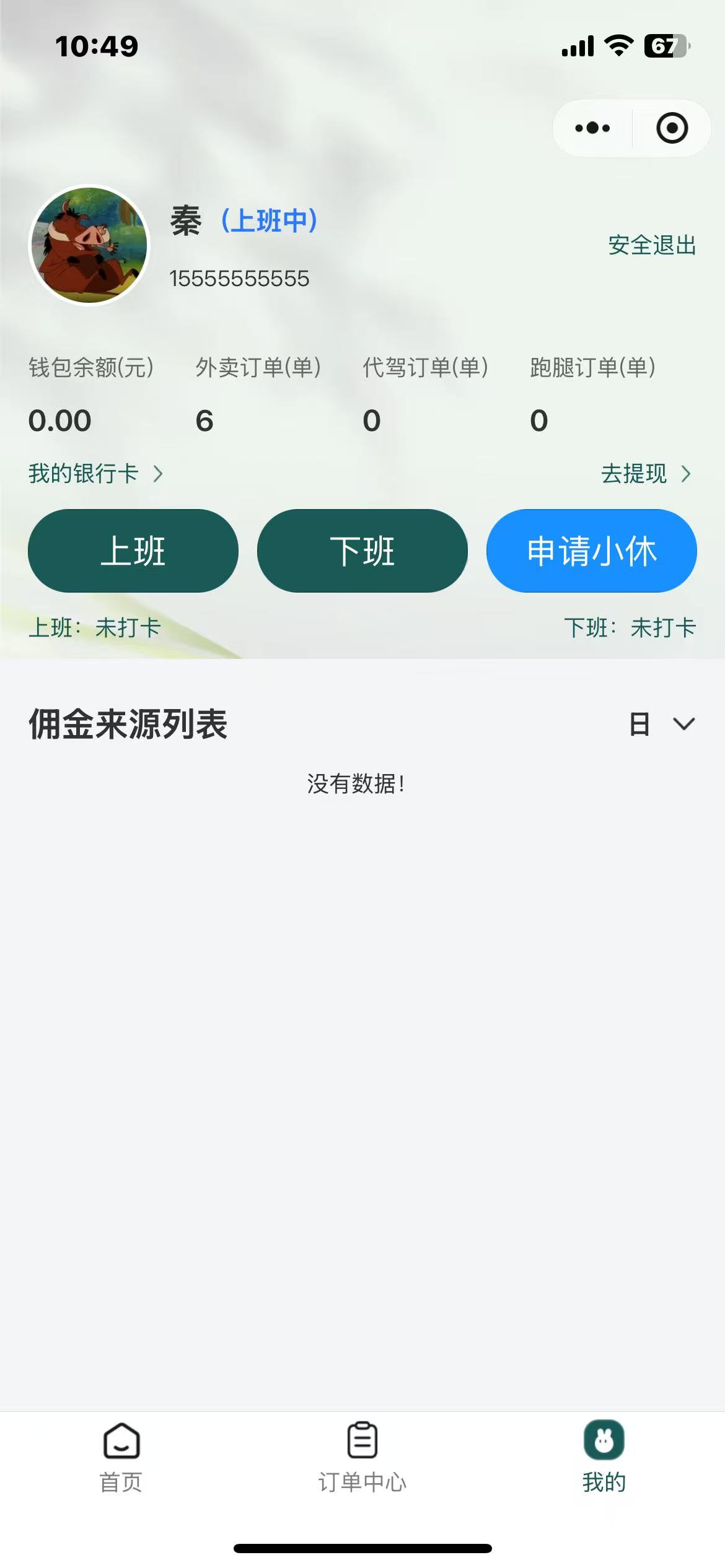
Task: Open 我的银行卡 bank card page
Action: 95,474
